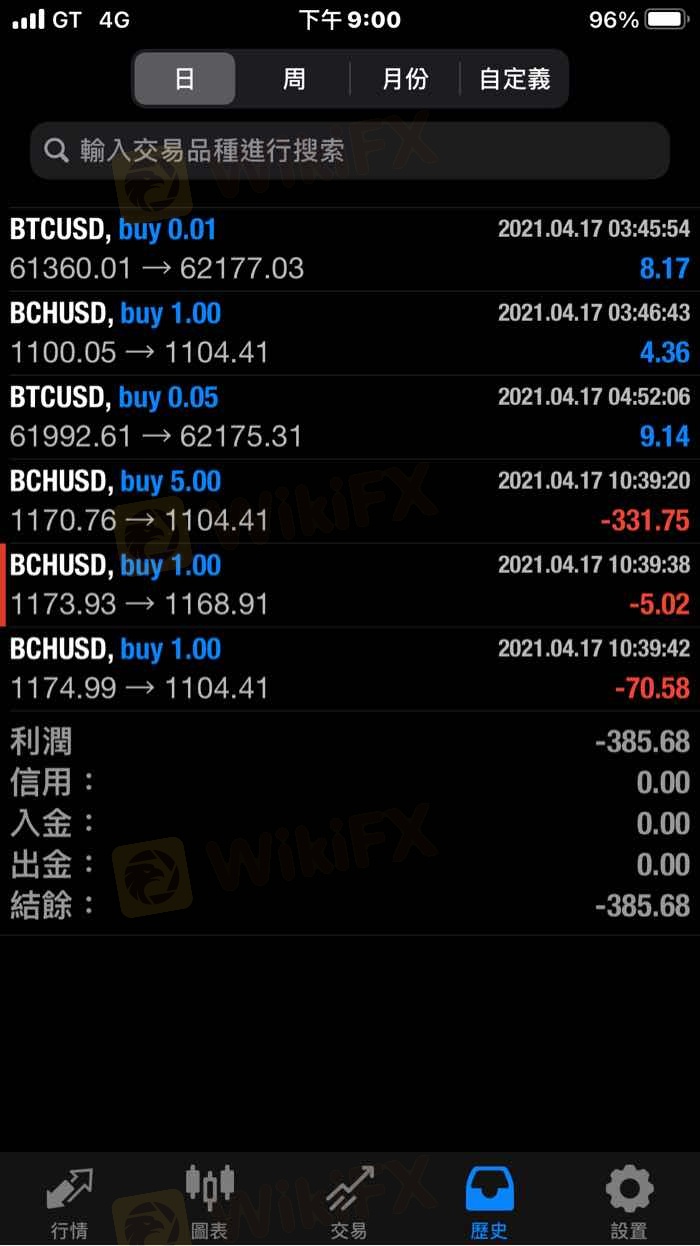Select the 歷史 history tab
Image resolution: width=700 pixels, height=1246 pixels.
click(490, 1202)
